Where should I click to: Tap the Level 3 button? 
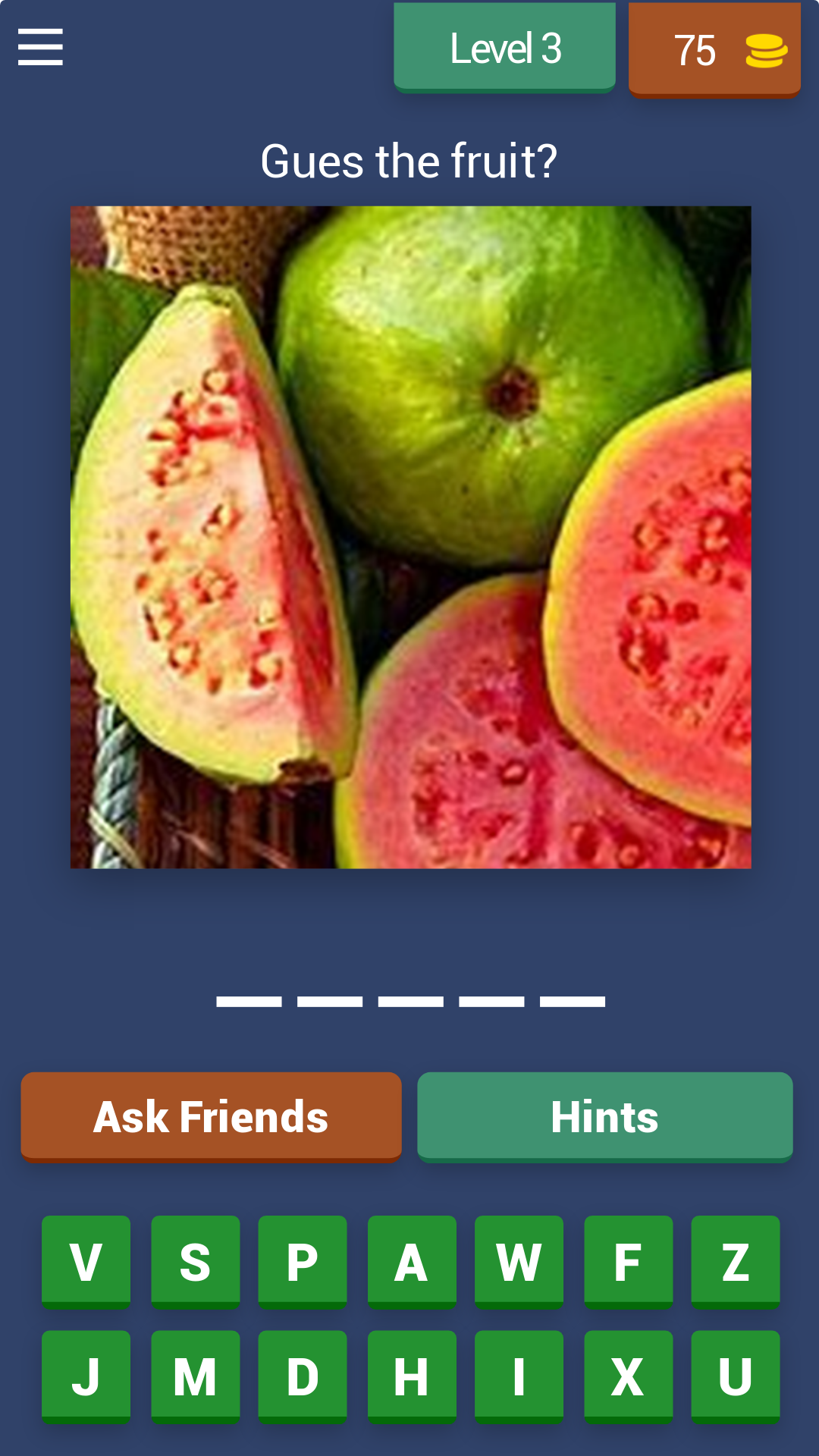[504, 48]
